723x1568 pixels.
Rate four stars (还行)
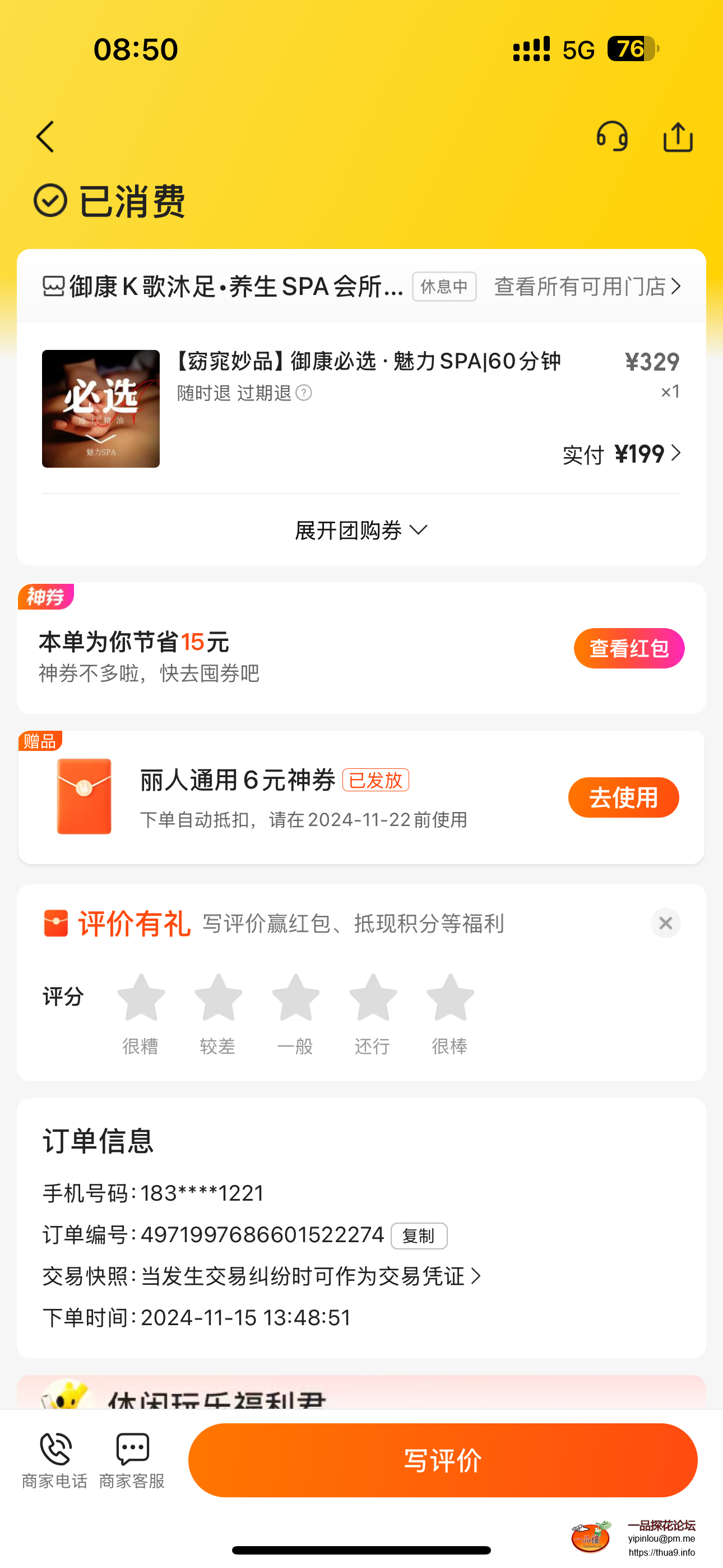pyautogui.click(x=373, y=998)
